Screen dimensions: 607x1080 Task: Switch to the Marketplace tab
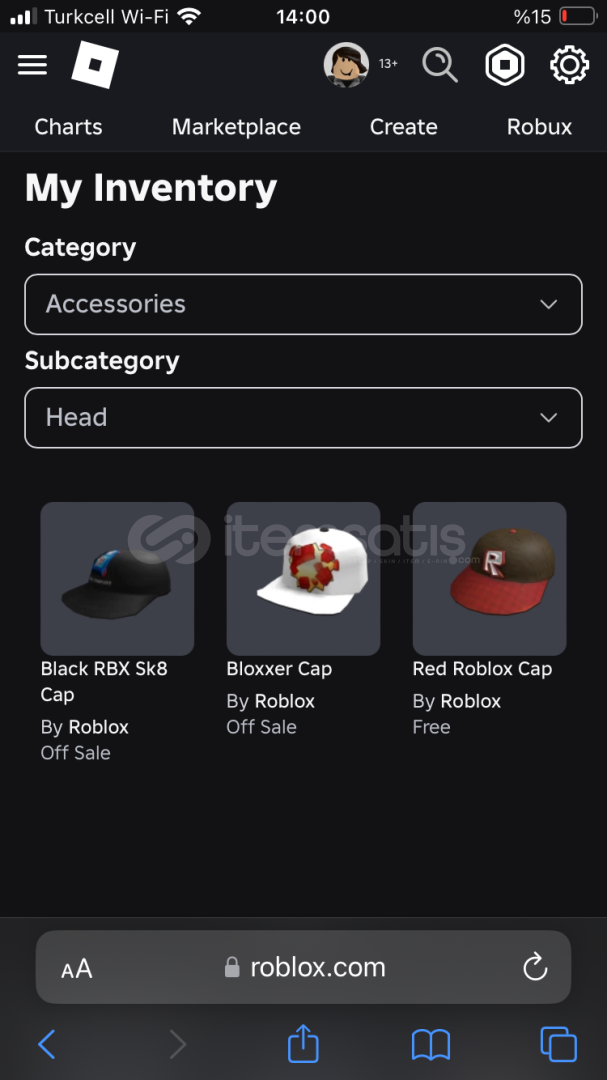[x=236, y=127]
